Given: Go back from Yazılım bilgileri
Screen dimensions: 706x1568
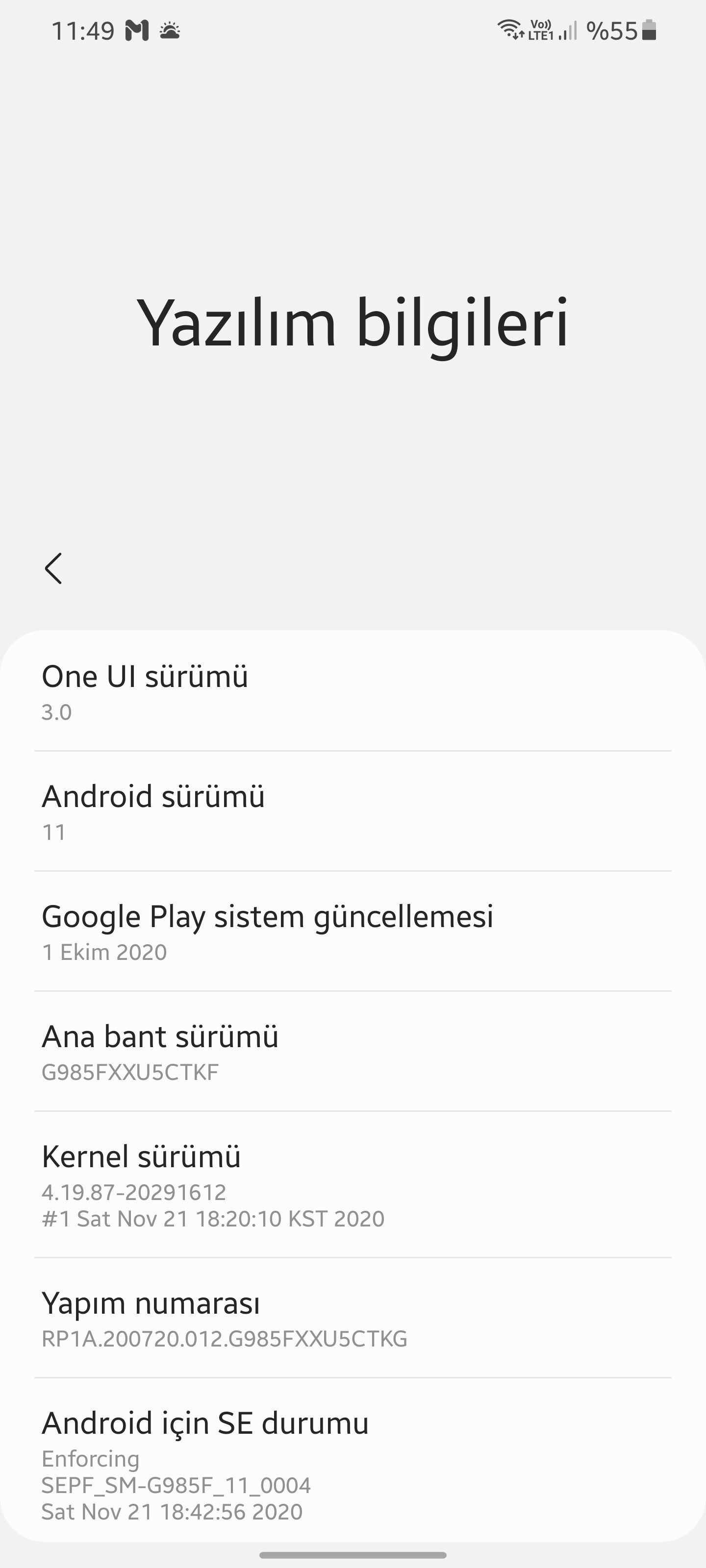Looking at the screenshot, I should click(53, 568).
